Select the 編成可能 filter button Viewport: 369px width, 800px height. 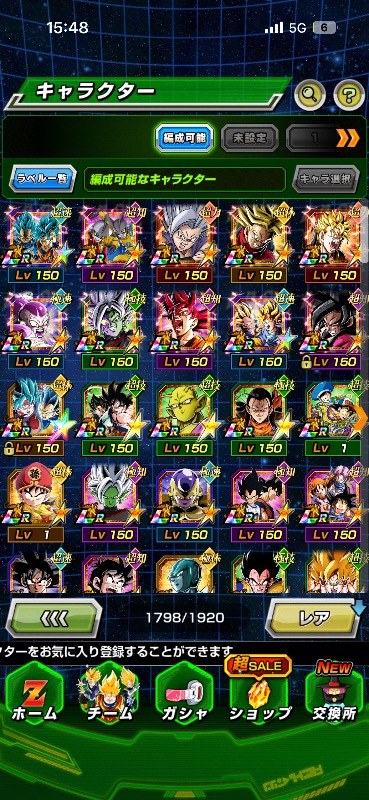coord(184,137)
